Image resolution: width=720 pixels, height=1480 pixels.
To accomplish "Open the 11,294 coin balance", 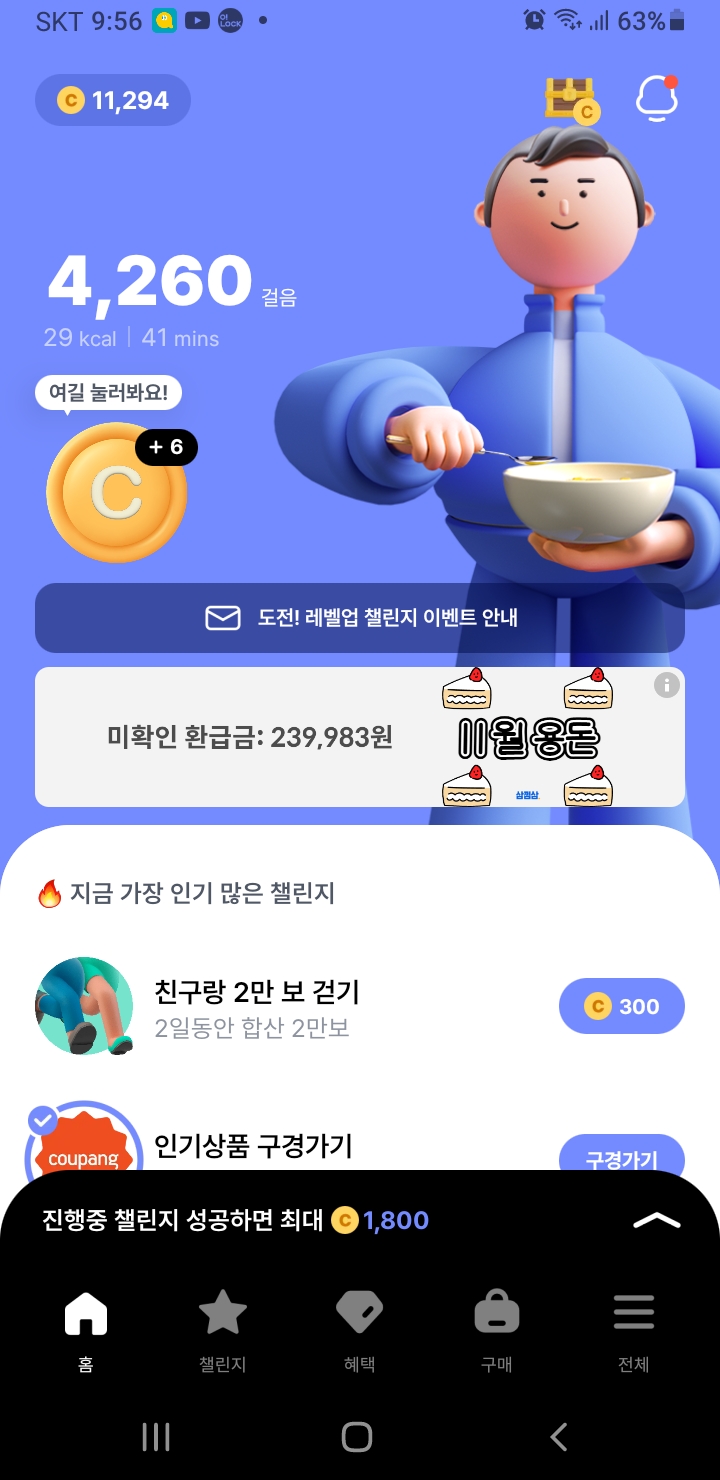I will pyautogui.click(x=113, y=100).
